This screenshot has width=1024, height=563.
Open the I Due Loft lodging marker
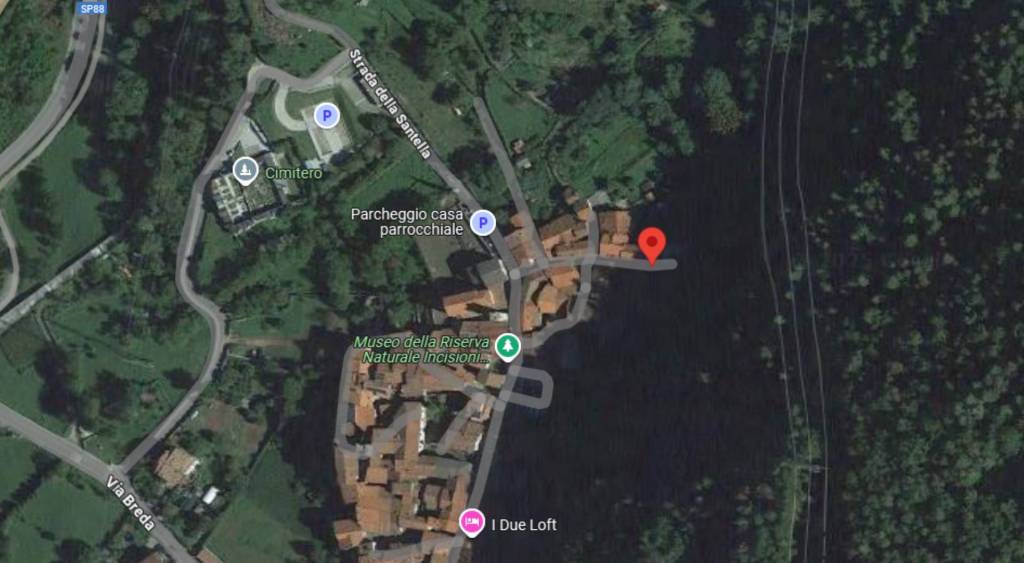click(x=471, y=522)
